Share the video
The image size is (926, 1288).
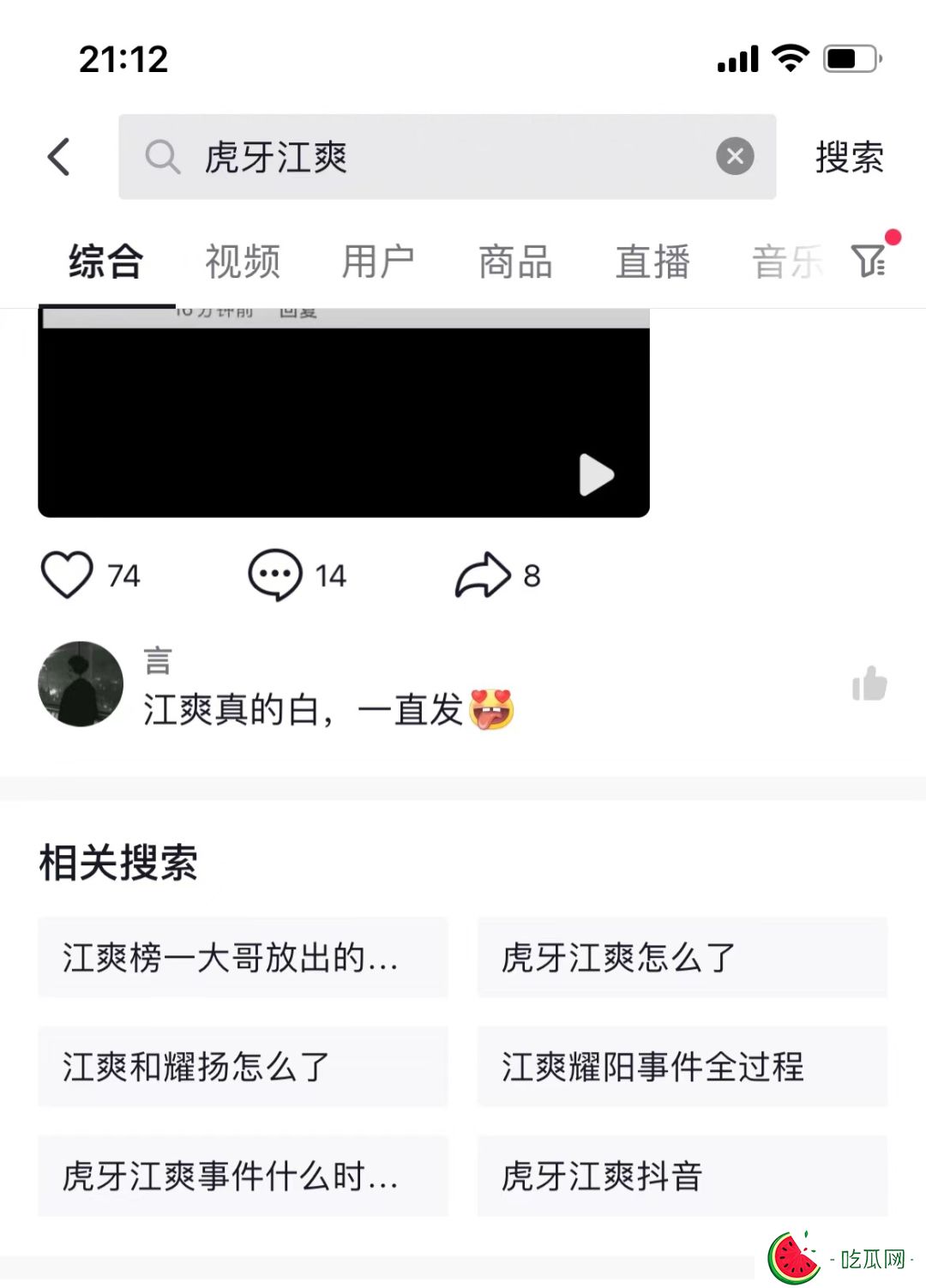[483, 575]
